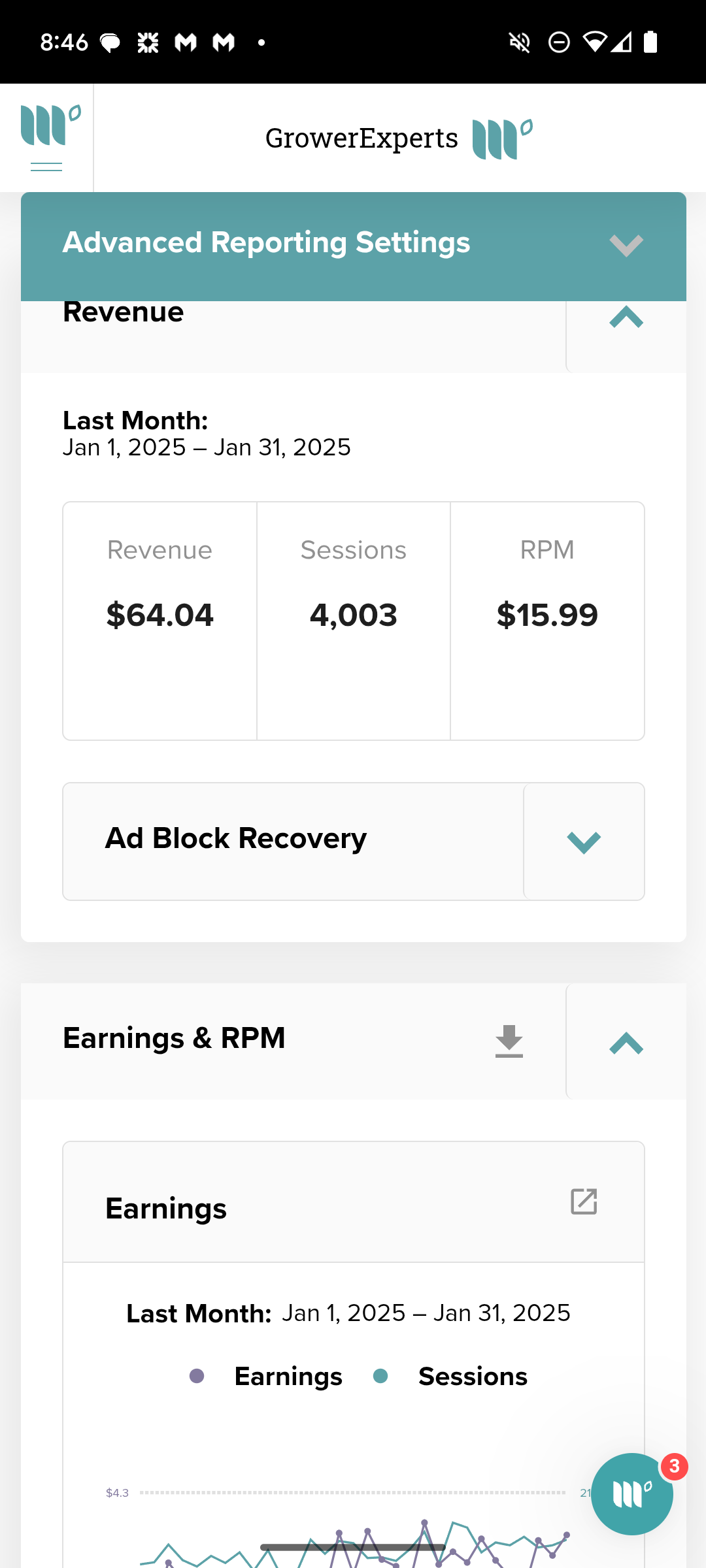Expand the Ad Block Recovery panel
This screenshot has width=706, height=1568.
point(583,841)
